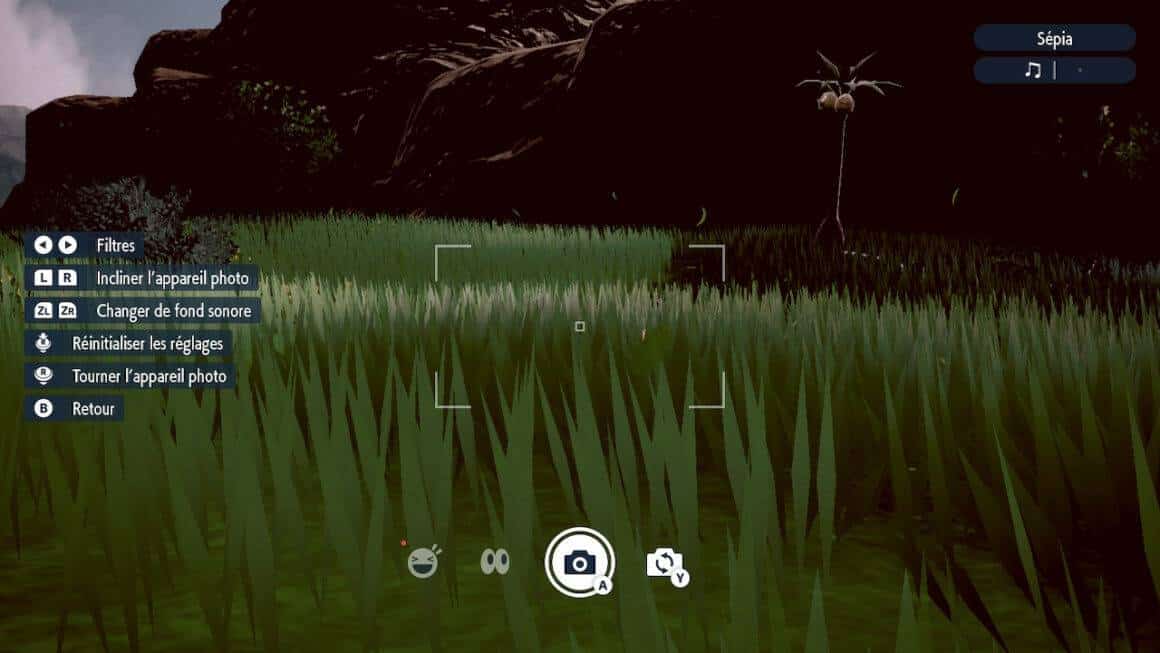The width and height of the screenshot is (1160, 653).
Task: Reset with Réinitialiser les réglages
Action: (x=128, y=344)
